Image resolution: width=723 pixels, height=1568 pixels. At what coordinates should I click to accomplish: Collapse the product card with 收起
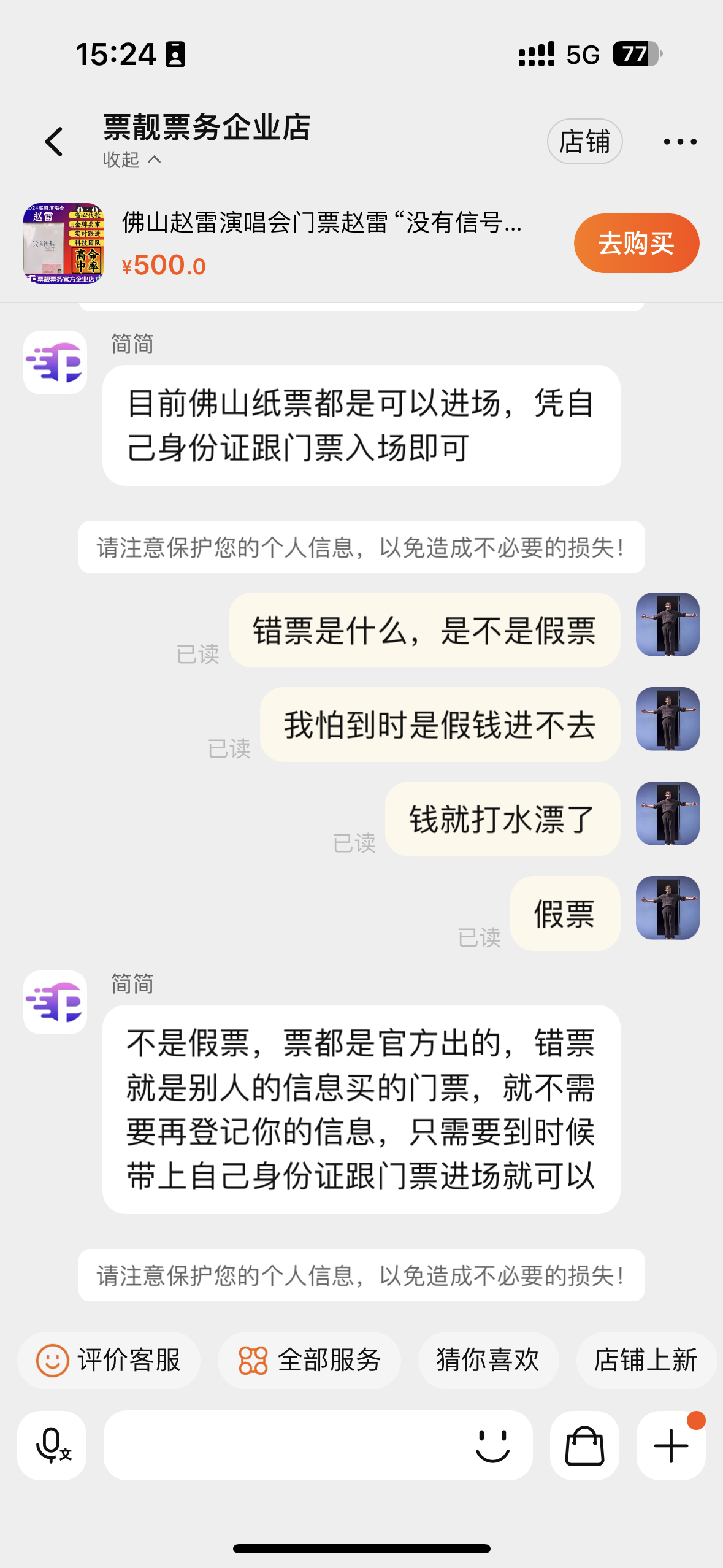(131, 159)
